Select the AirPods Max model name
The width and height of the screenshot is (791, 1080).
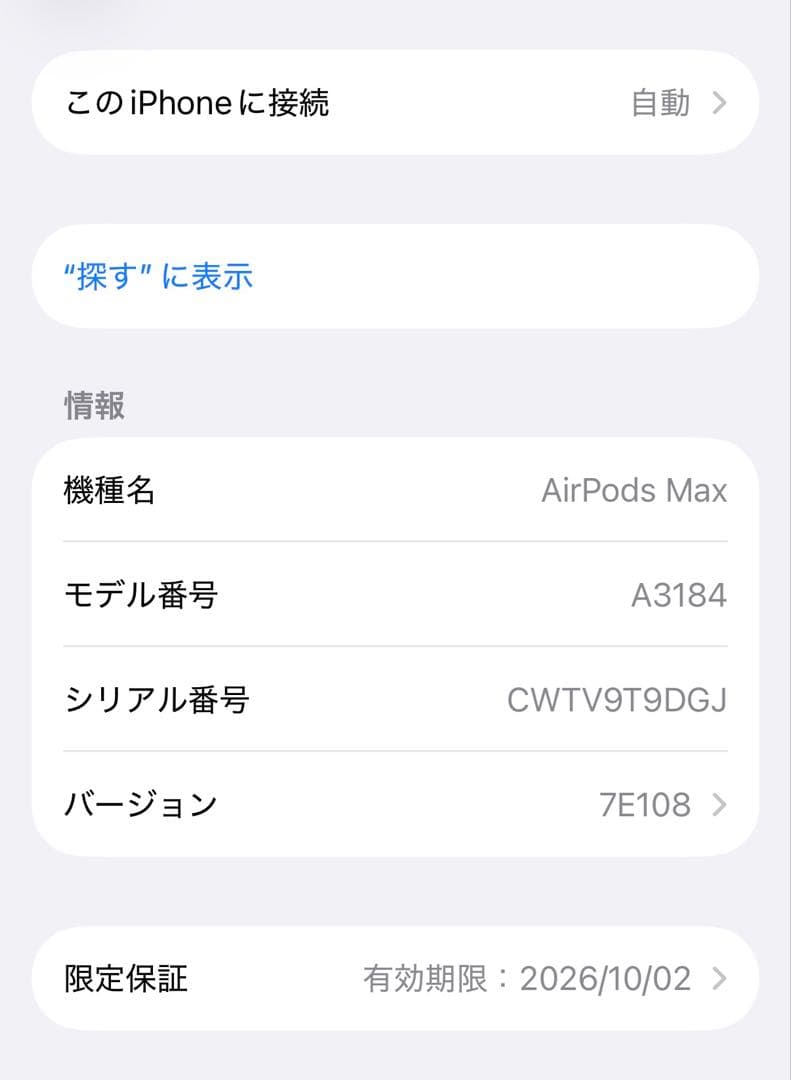[637, 490]
